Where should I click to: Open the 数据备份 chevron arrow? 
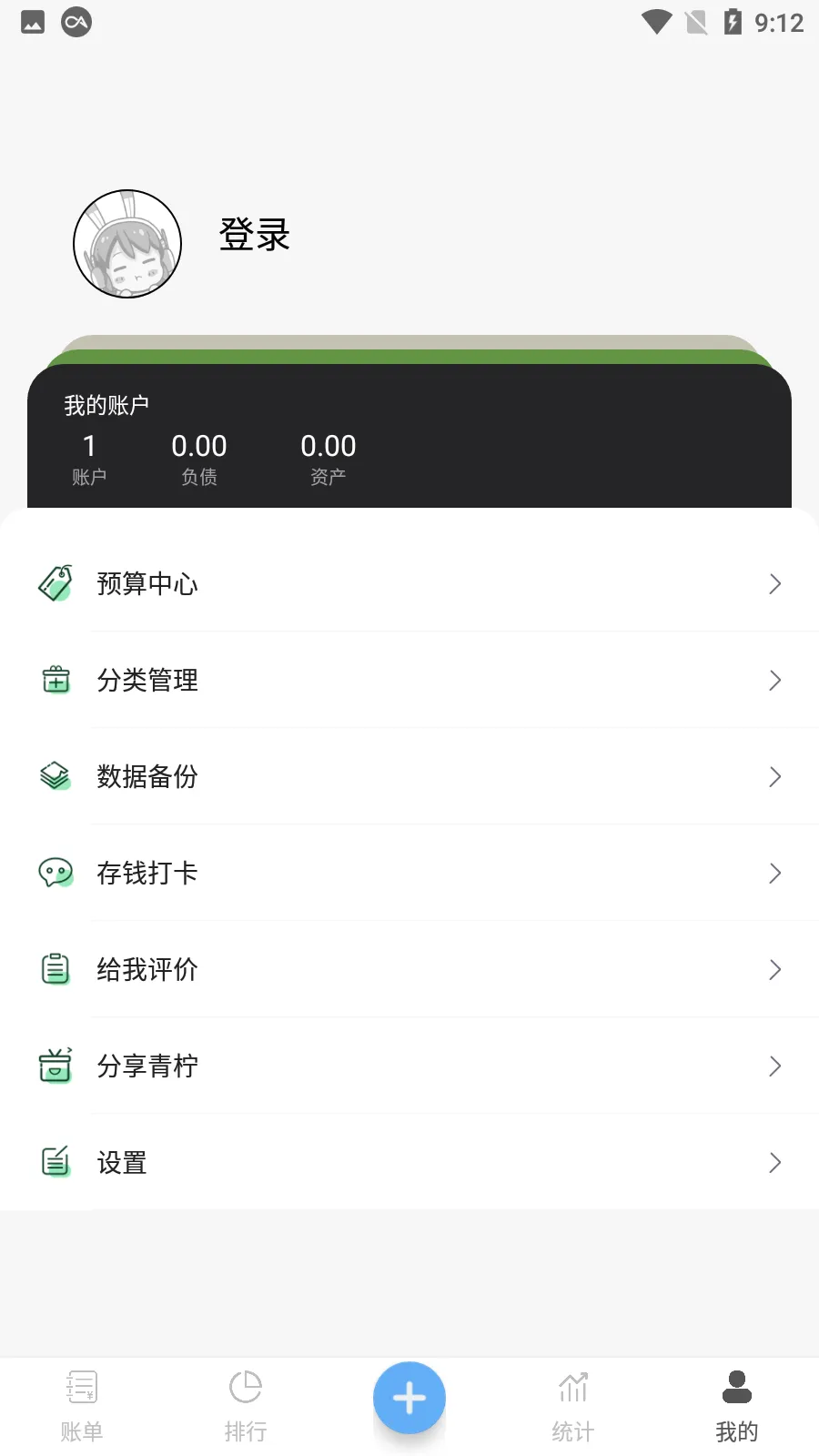coord(774,776)
